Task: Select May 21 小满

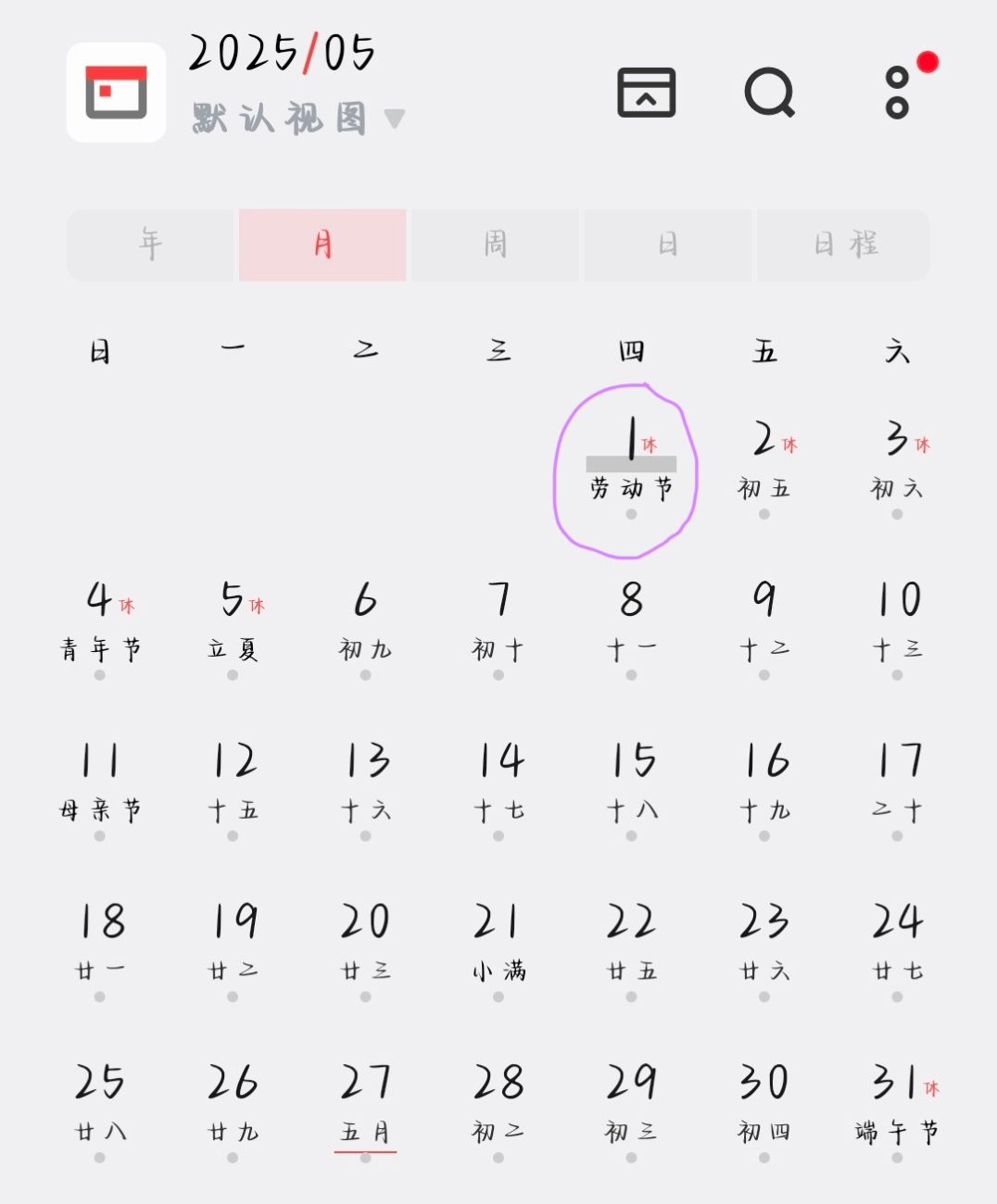Action: pyautogui.click(x=498, y=943)
